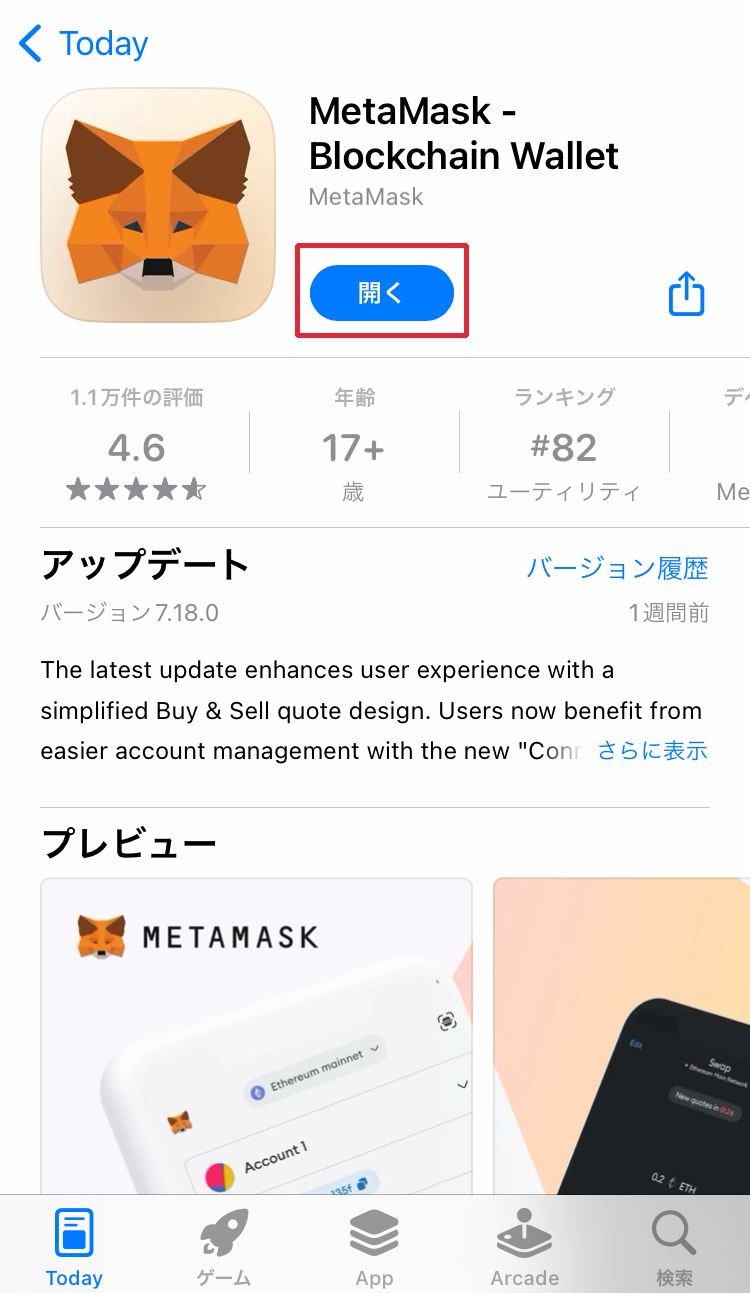Open the first MetaMask preview screenshot
Viewport: 750px width, 1293px height.
(256, 1035)
